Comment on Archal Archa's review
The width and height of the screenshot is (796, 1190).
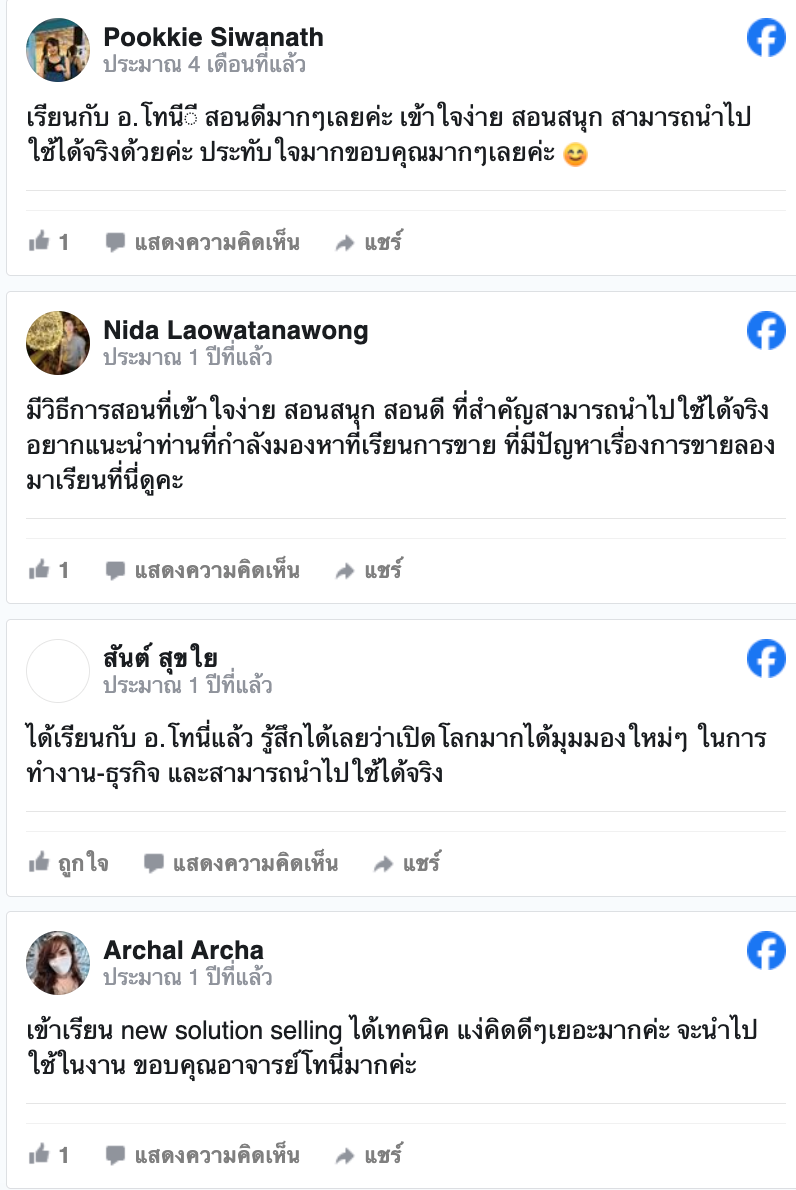click(x=203, y=1155)
